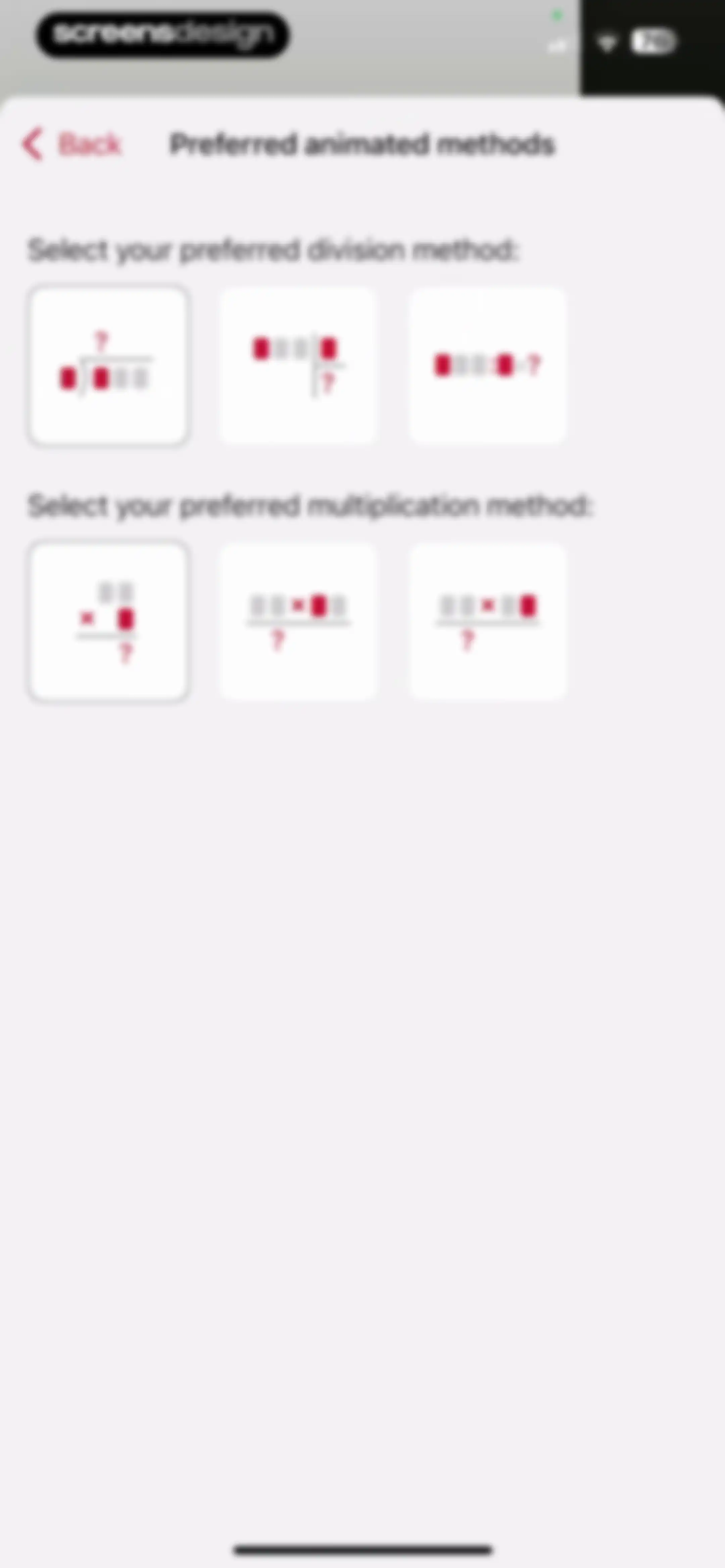This screenshot has height=1568, width=725.
Task: Choose division method with vertical bar layout
Action: (298, 366)
